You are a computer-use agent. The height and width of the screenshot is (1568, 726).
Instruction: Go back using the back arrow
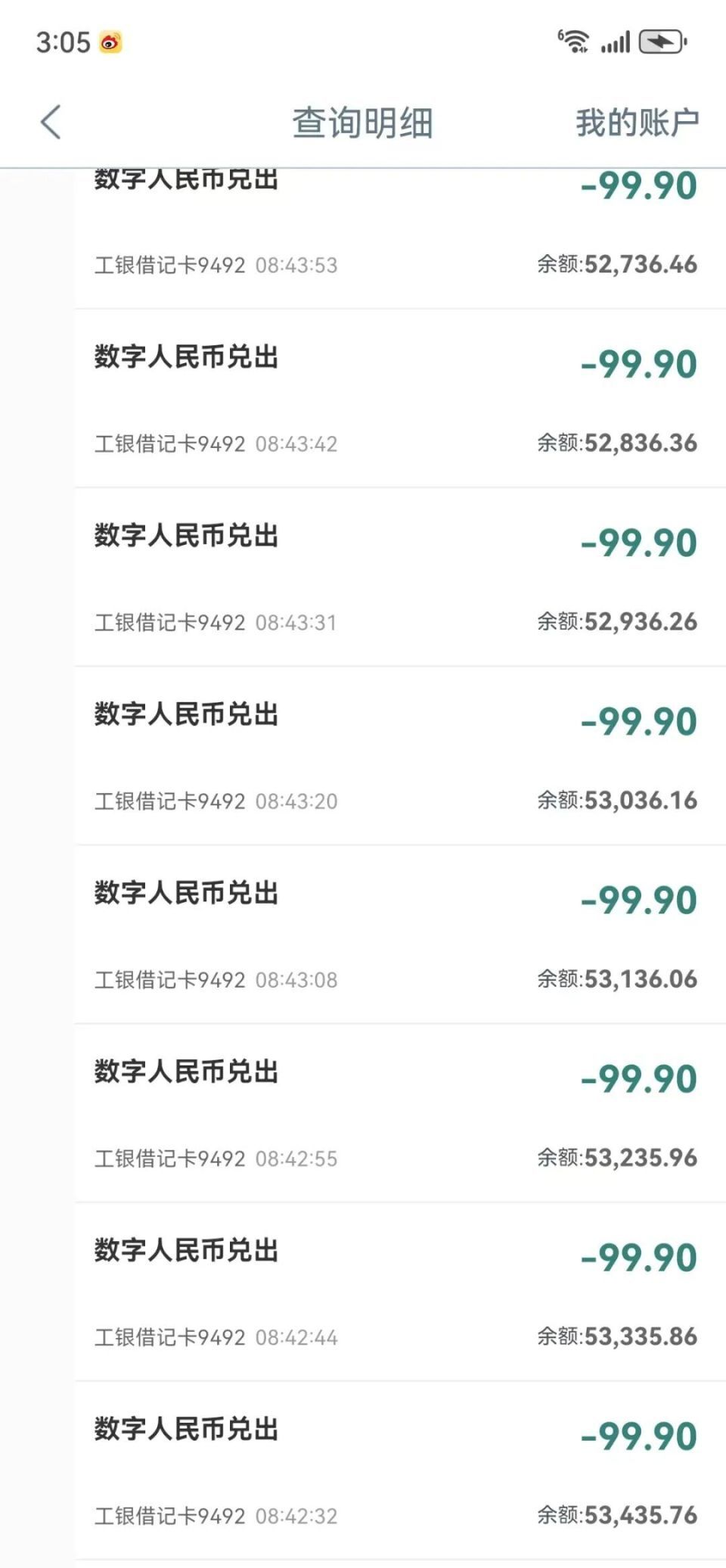[x=51, y=123]
